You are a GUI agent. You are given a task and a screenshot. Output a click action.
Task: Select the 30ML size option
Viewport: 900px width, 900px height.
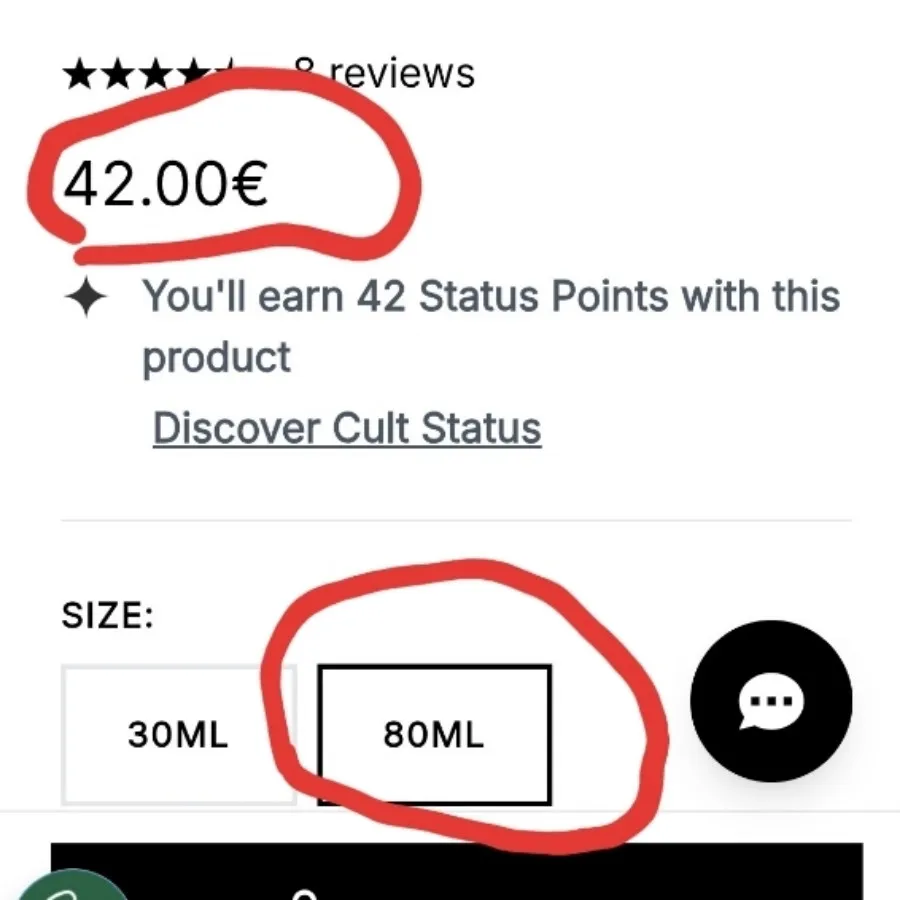(x=178, y=735)
